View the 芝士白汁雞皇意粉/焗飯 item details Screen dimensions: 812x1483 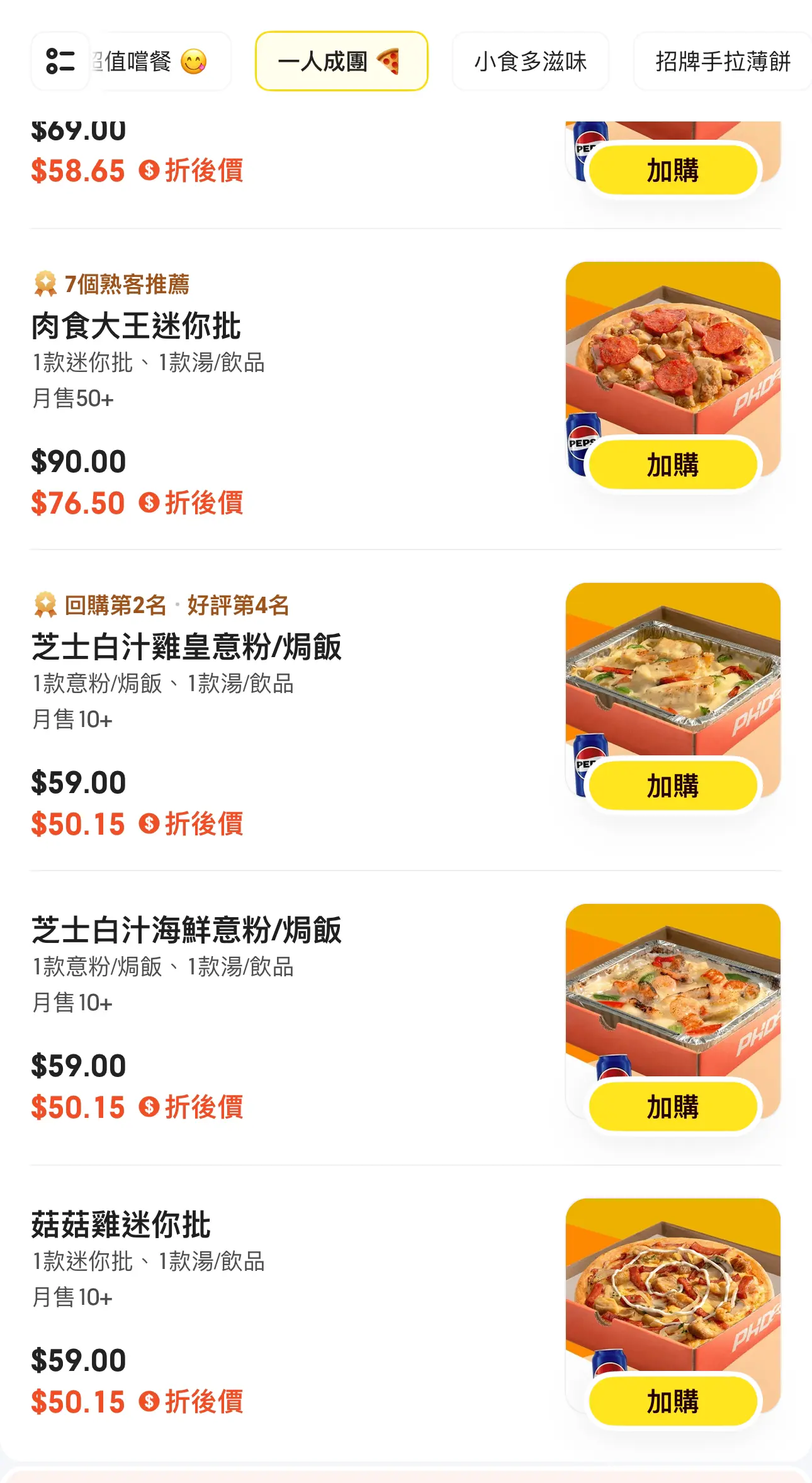[186, 647]
